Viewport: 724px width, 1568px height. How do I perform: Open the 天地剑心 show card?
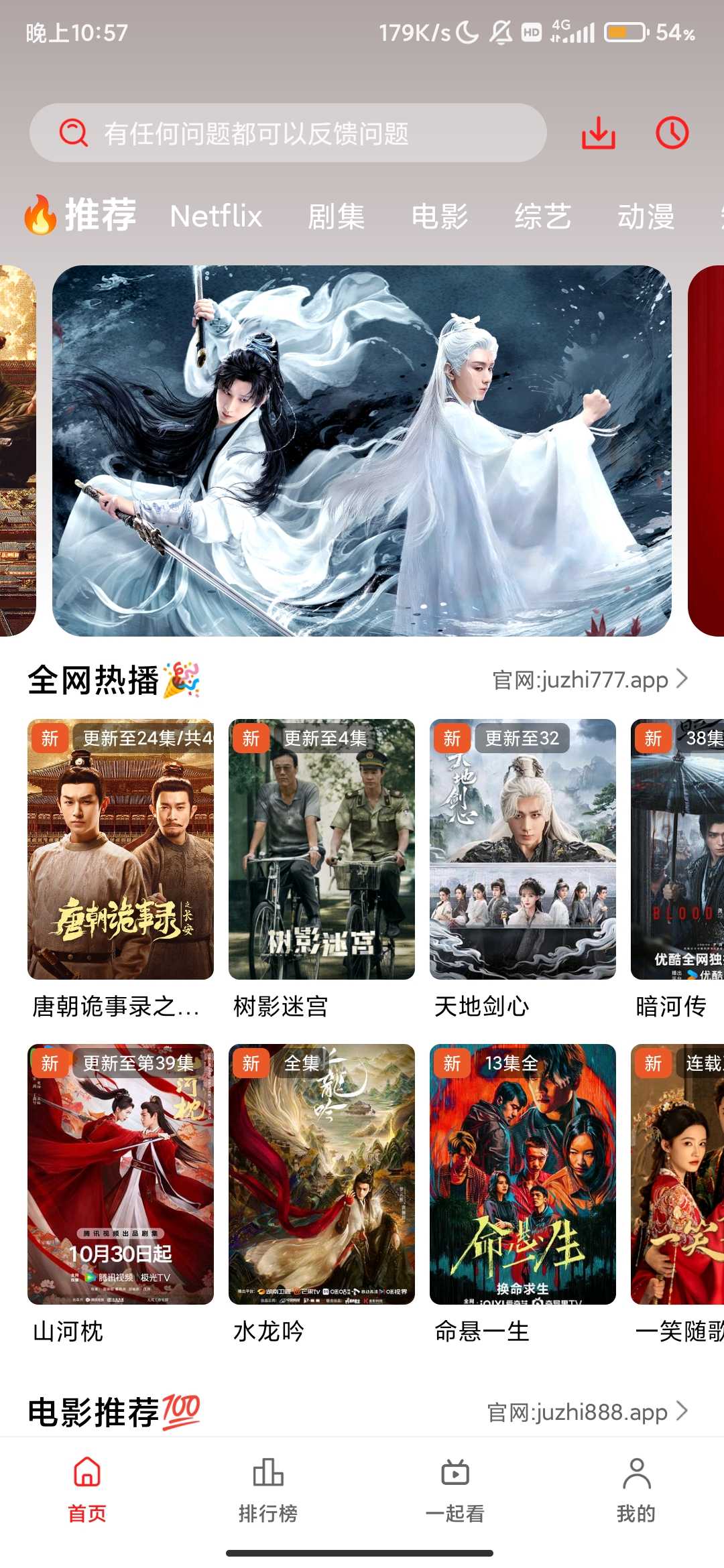point(523,850)
